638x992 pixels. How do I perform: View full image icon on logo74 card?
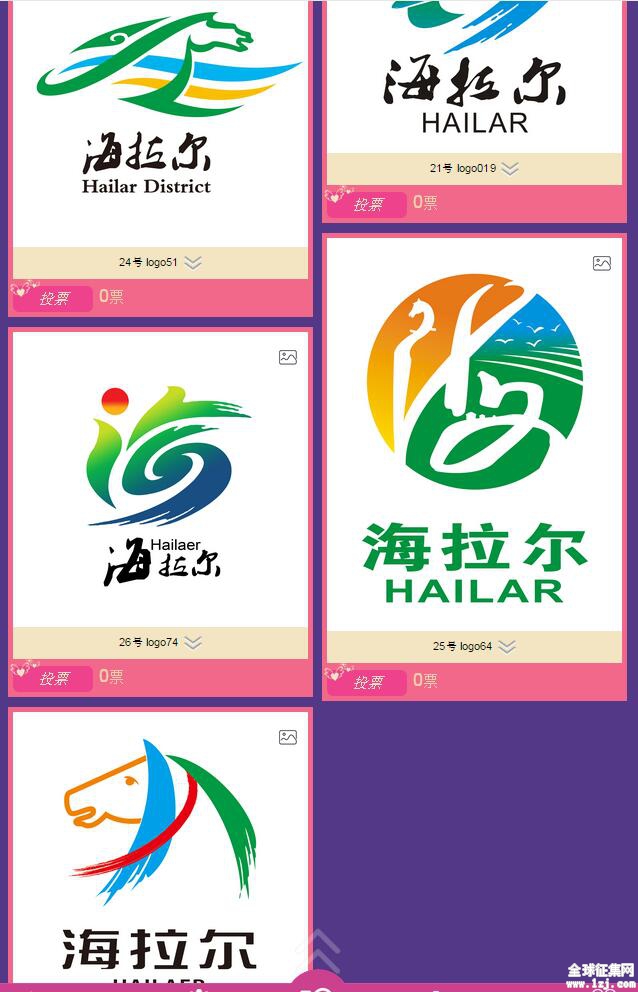[288, 357]
